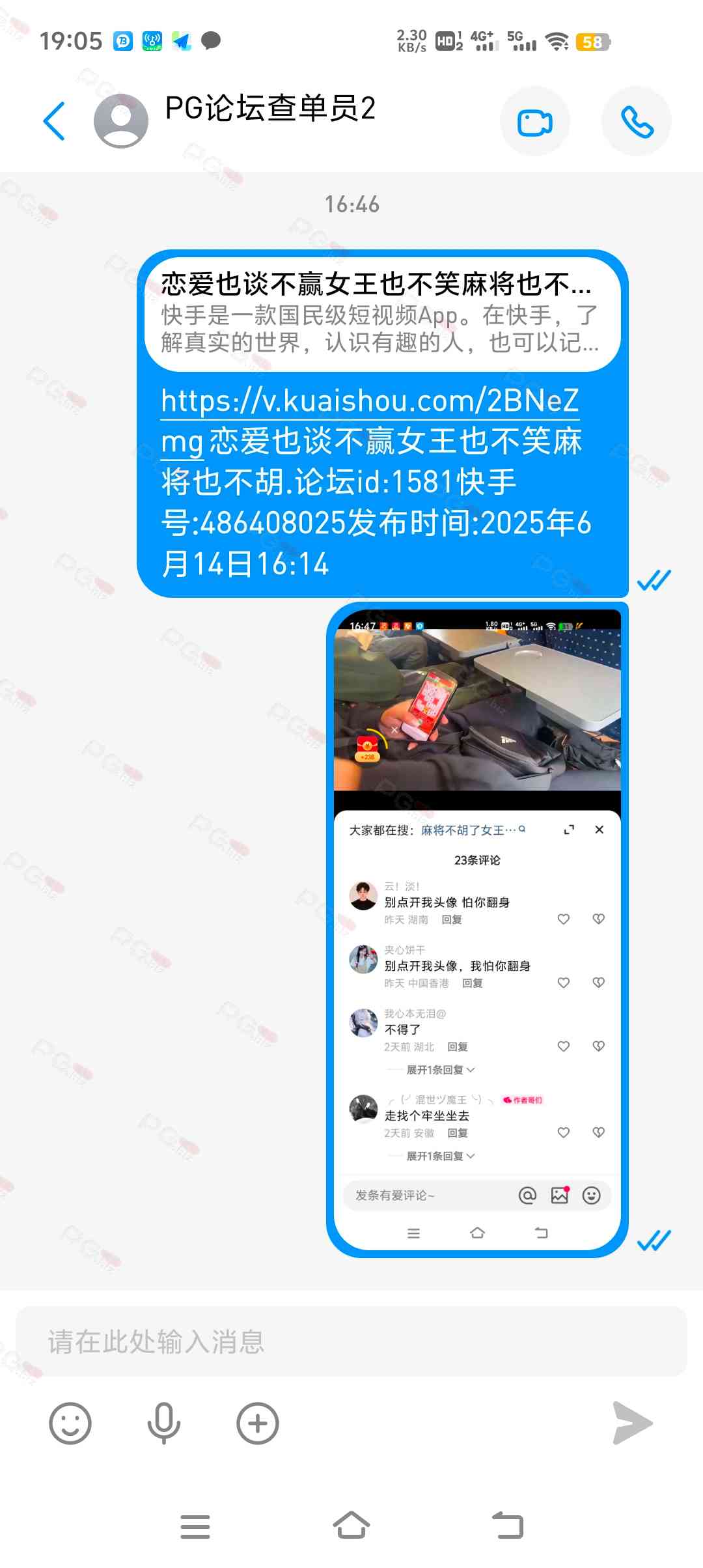Open the emoji picker

tap(70, 1423)
